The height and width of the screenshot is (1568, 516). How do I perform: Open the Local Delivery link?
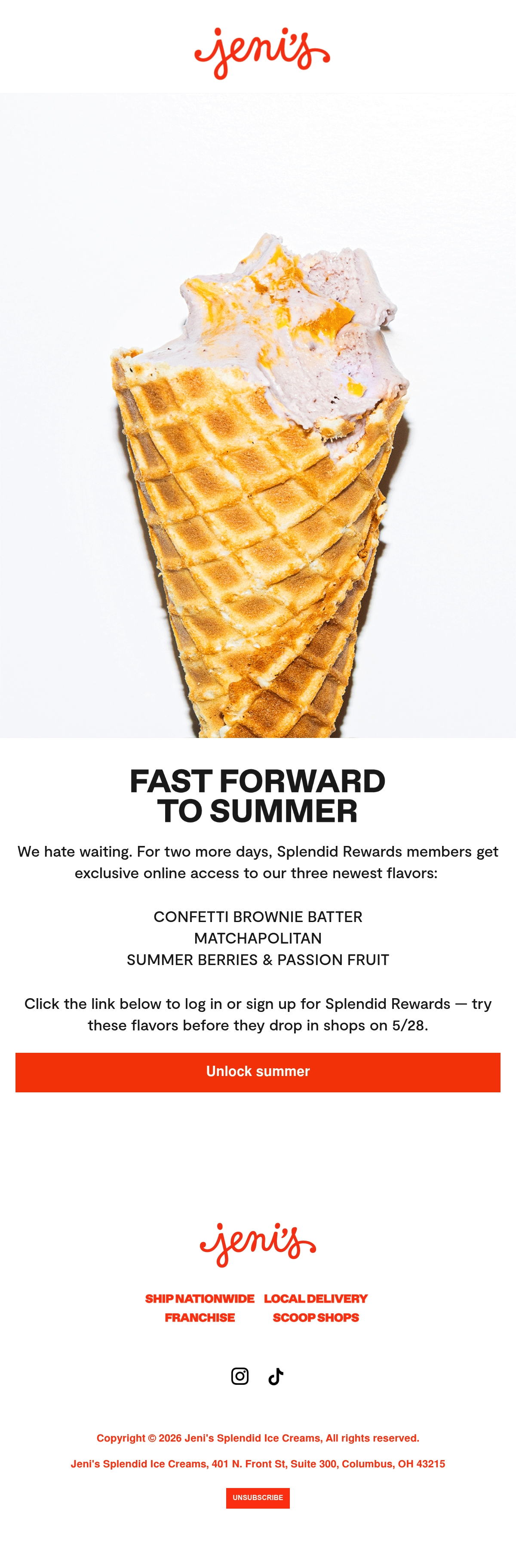(x=316, y=1298)
